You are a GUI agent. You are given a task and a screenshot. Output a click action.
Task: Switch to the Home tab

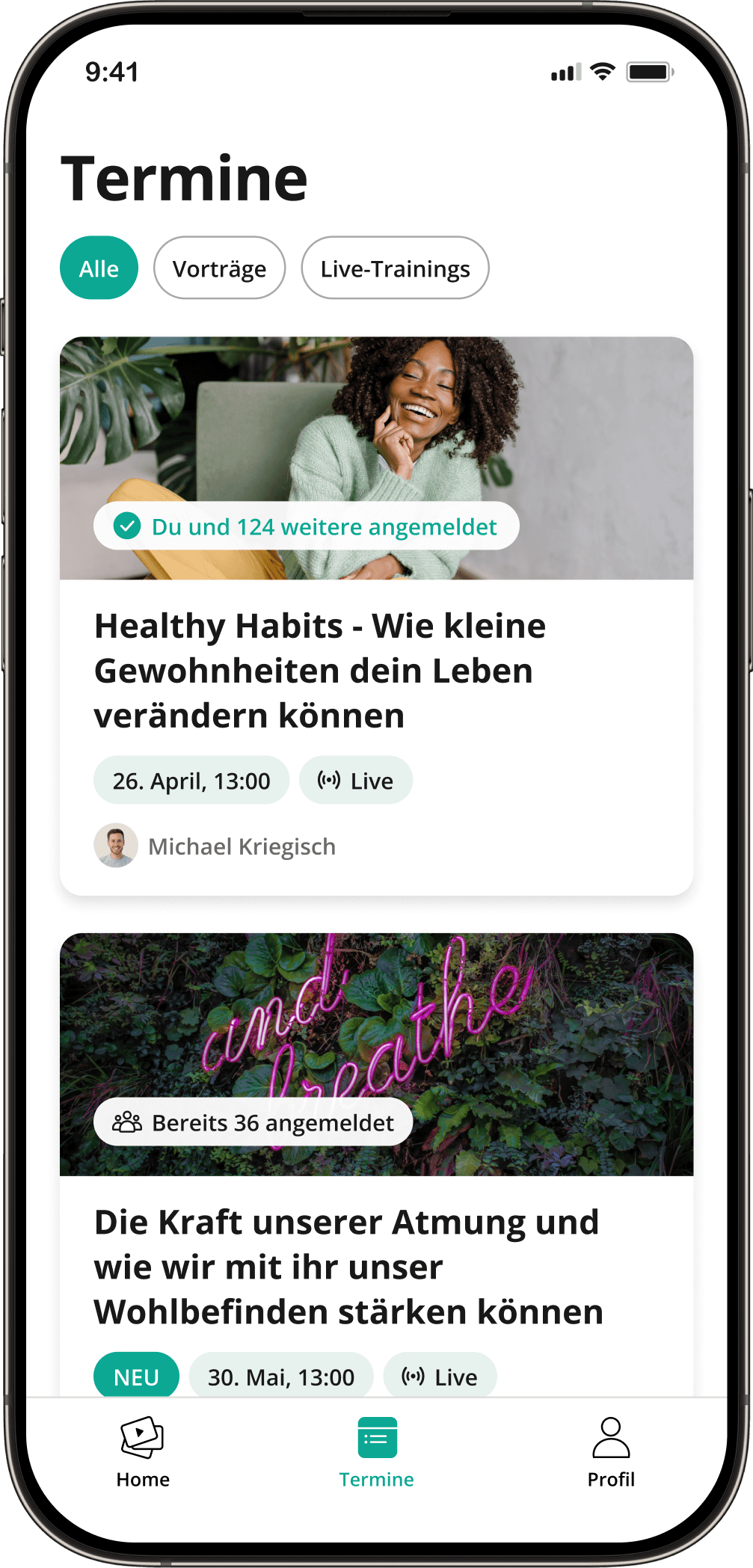coord(143,1452)
